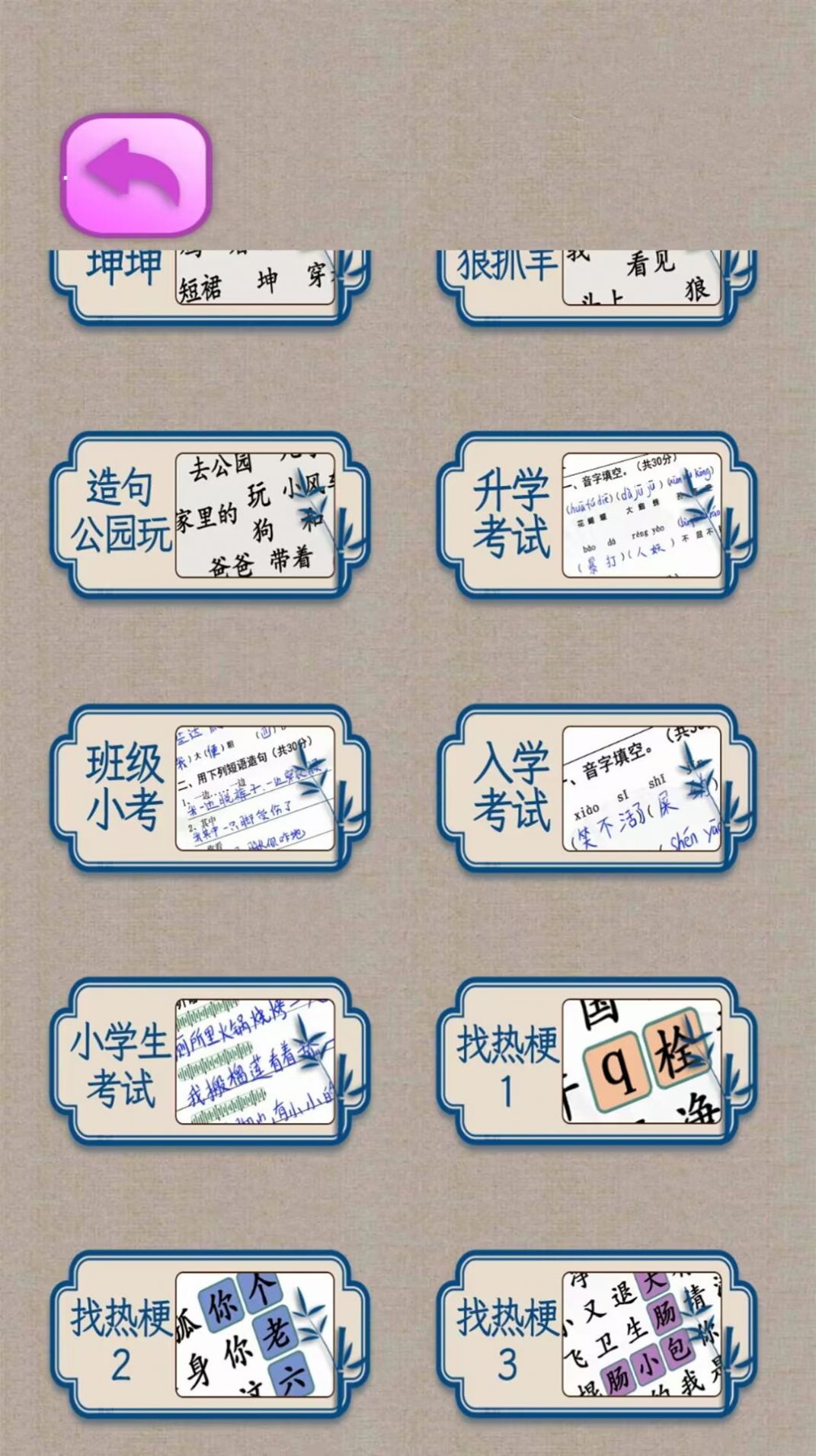Select the 造句公园玩 level
This screenshot has height=1456, width=816.
(210, 515)
